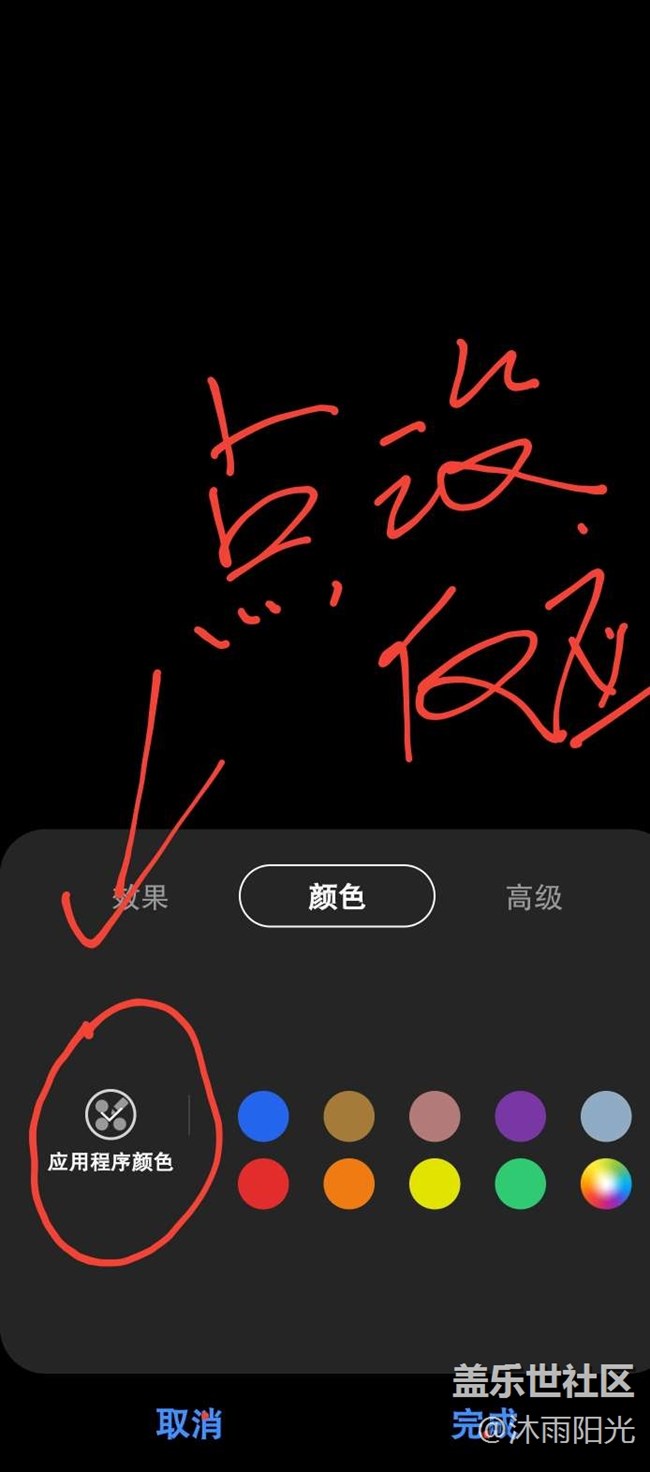Image resolution: width=650 pixels, height=1472 pixels.
Task: Choose the purple color swatch
Action: click(520, 1116)
